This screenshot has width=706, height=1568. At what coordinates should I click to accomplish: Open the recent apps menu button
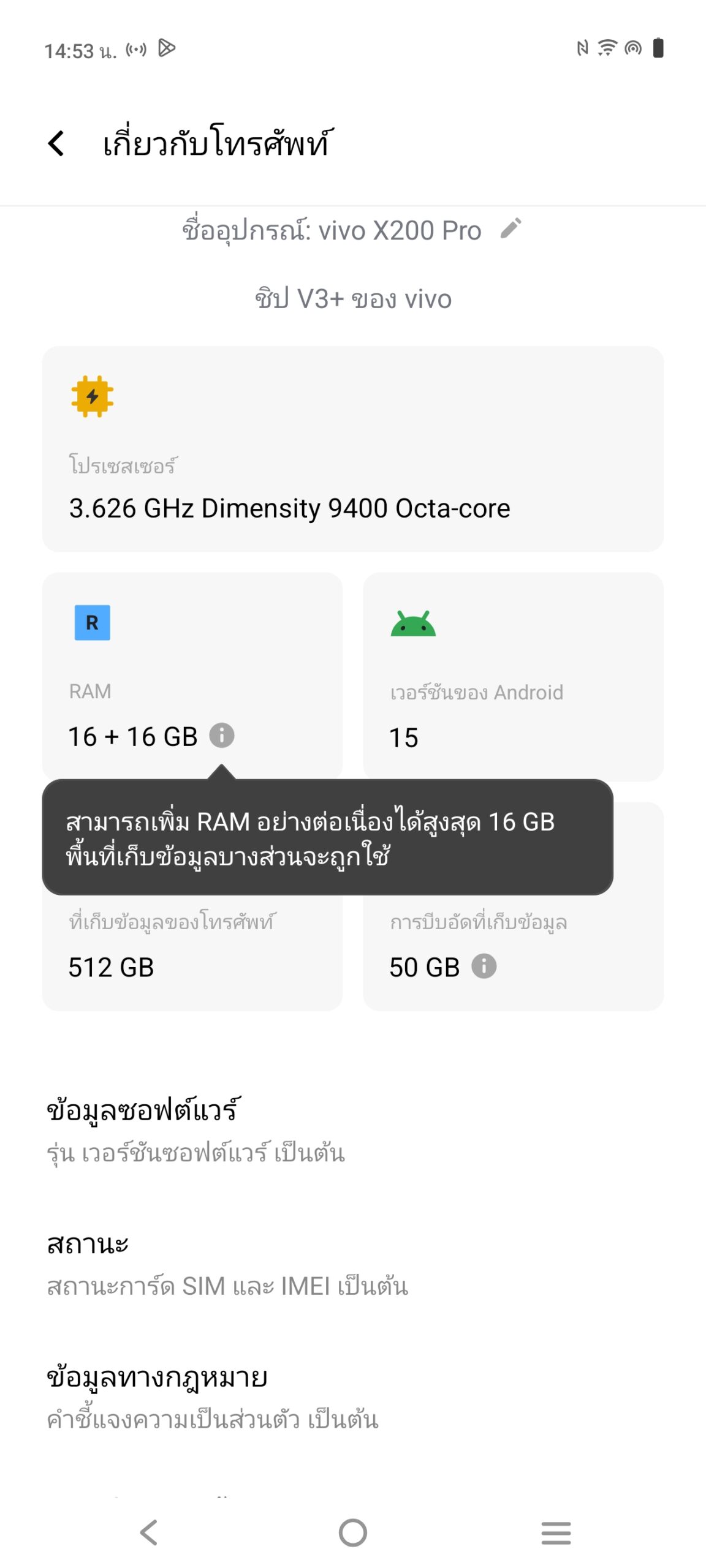pos(556,1532)
